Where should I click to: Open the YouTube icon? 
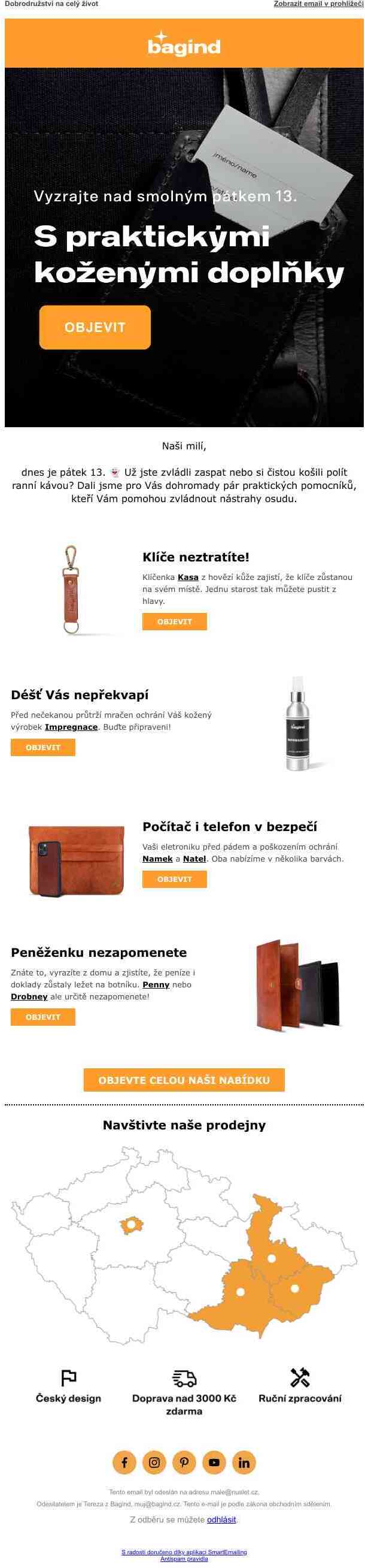(214, 1462)
